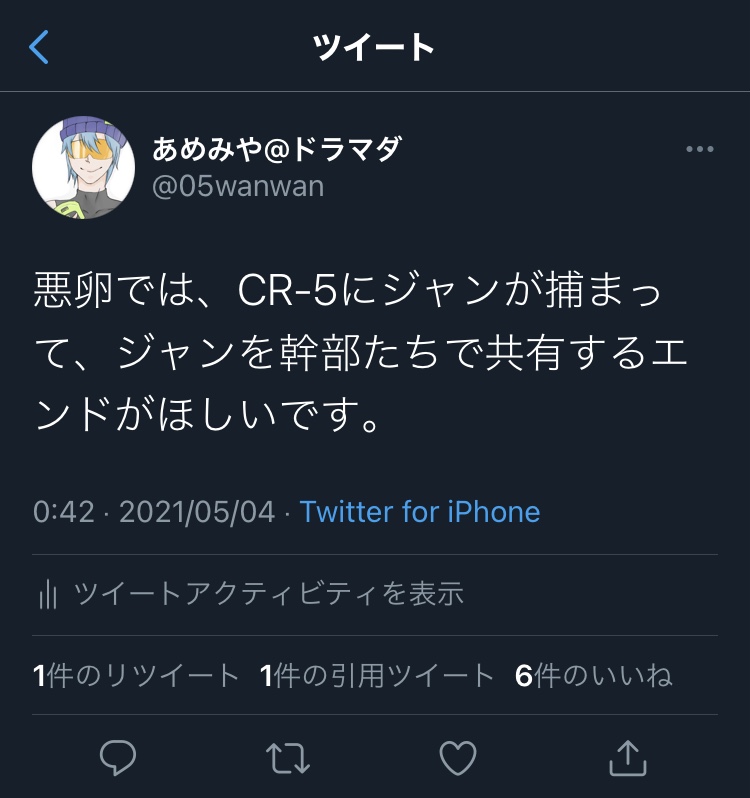Open あめみや's profile picture
The width and height of the screenshot is (750, 798).
[x=83, y=168]
